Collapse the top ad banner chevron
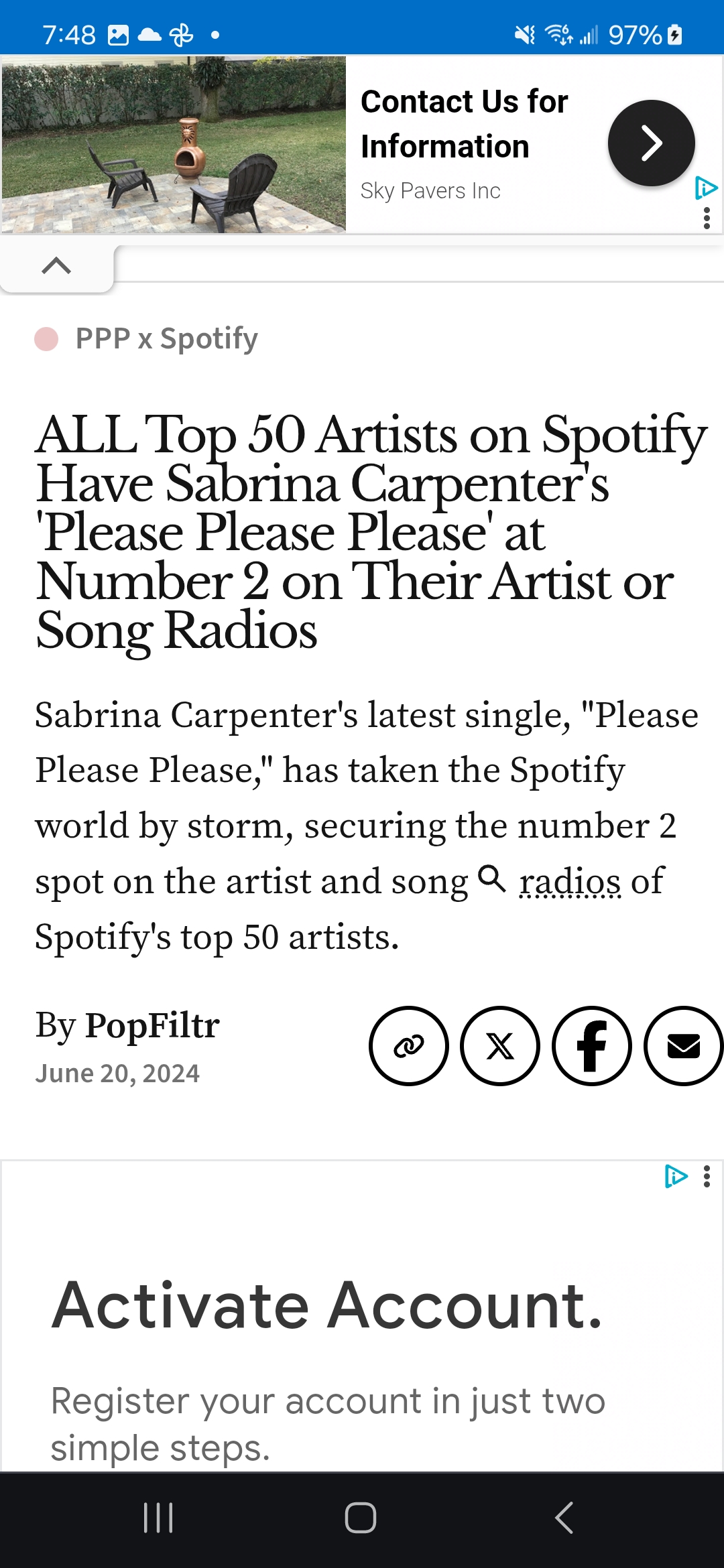724x1568 pixels. pos(56,266)
